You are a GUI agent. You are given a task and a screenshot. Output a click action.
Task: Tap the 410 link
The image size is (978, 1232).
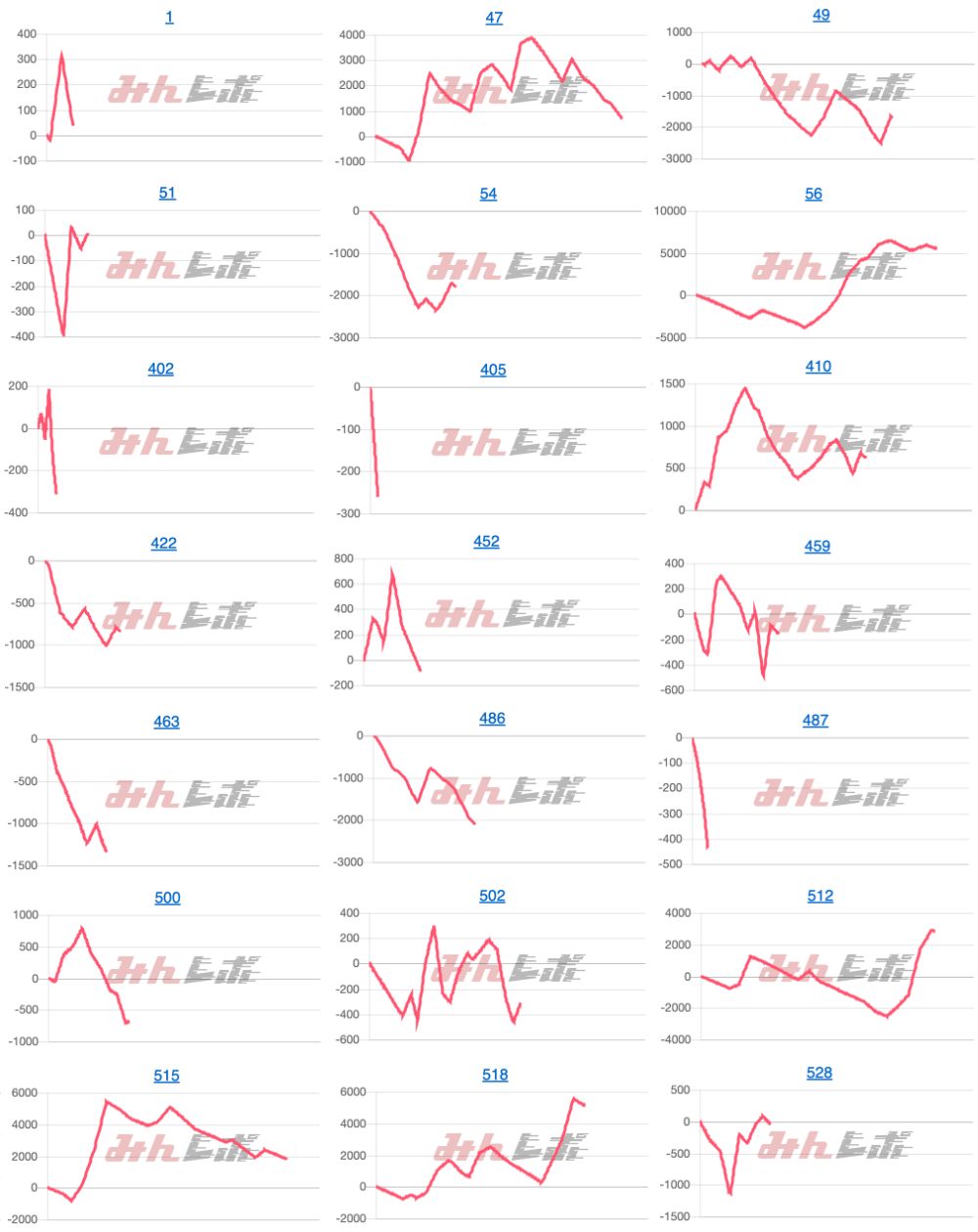click(x=818, y=367)
